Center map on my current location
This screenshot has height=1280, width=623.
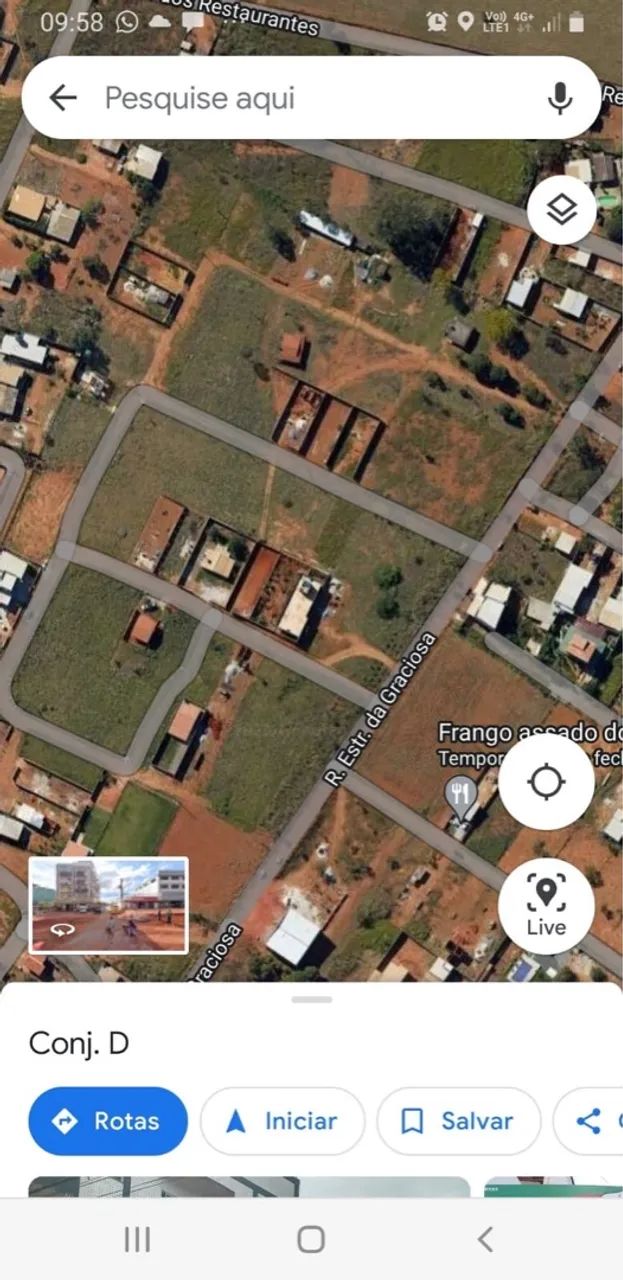pos(546,782)
